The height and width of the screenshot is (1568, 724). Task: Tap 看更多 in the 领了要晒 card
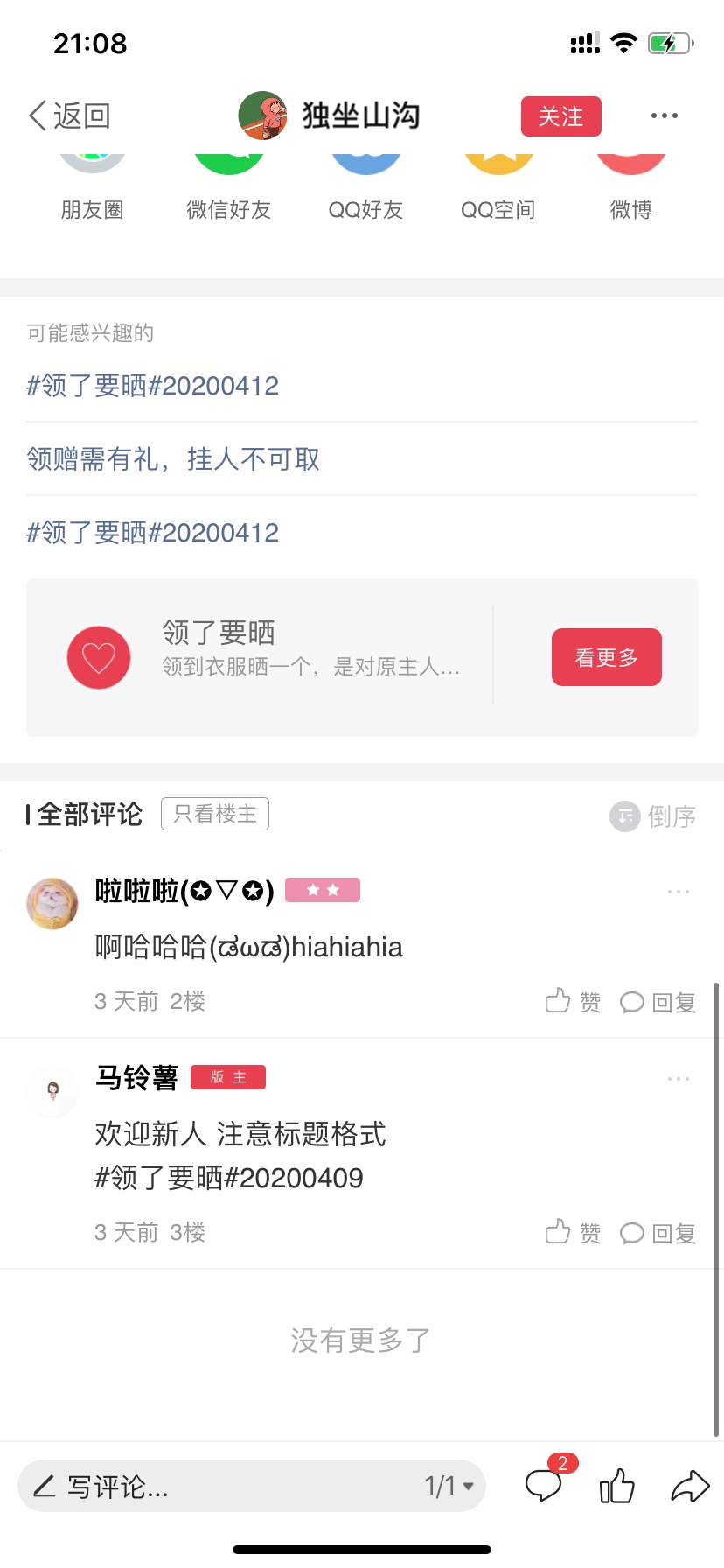pos(606,657)
